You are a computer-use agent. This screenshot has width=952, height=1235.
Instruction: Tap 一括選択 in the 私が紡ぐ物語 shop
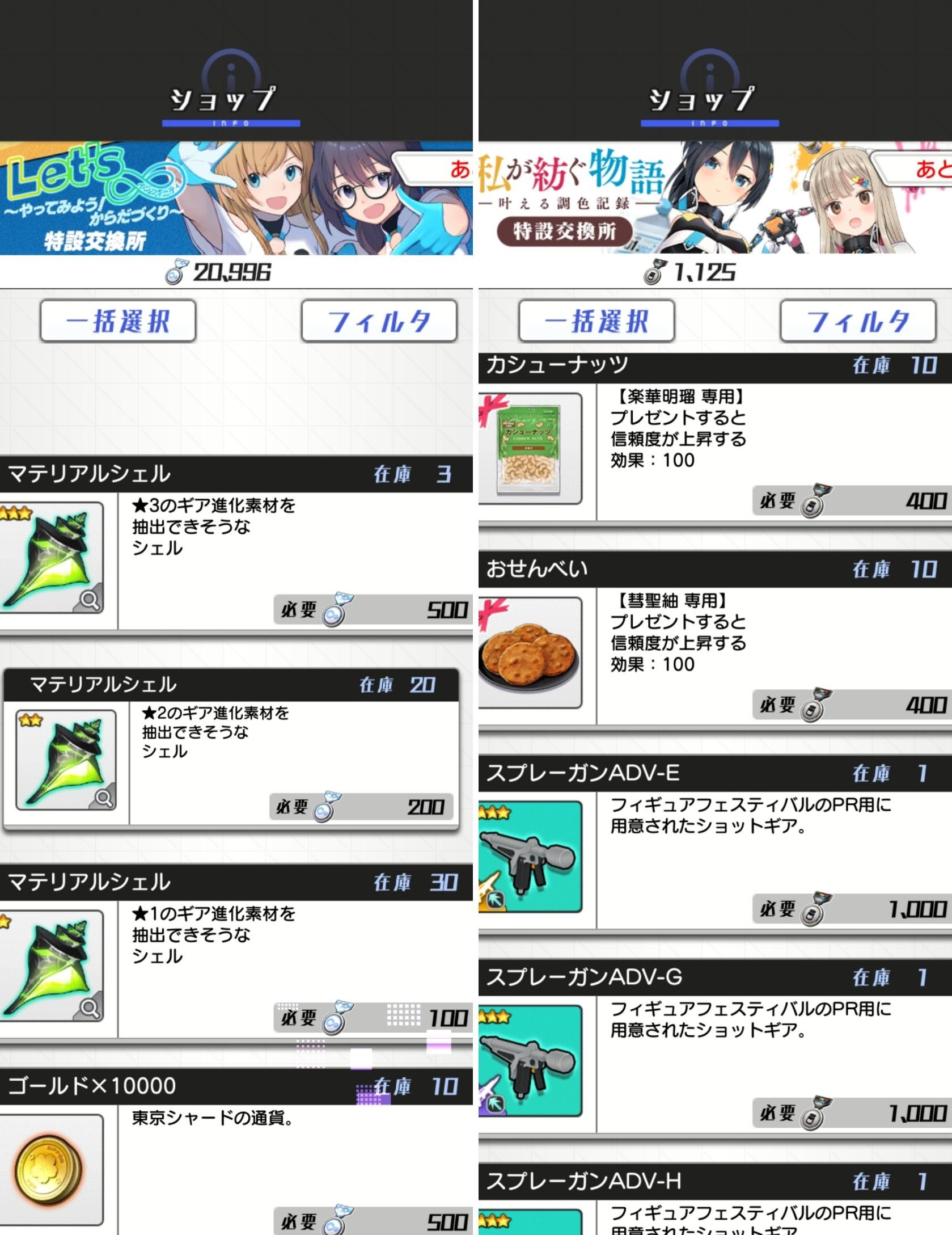(x=596, y=321)
